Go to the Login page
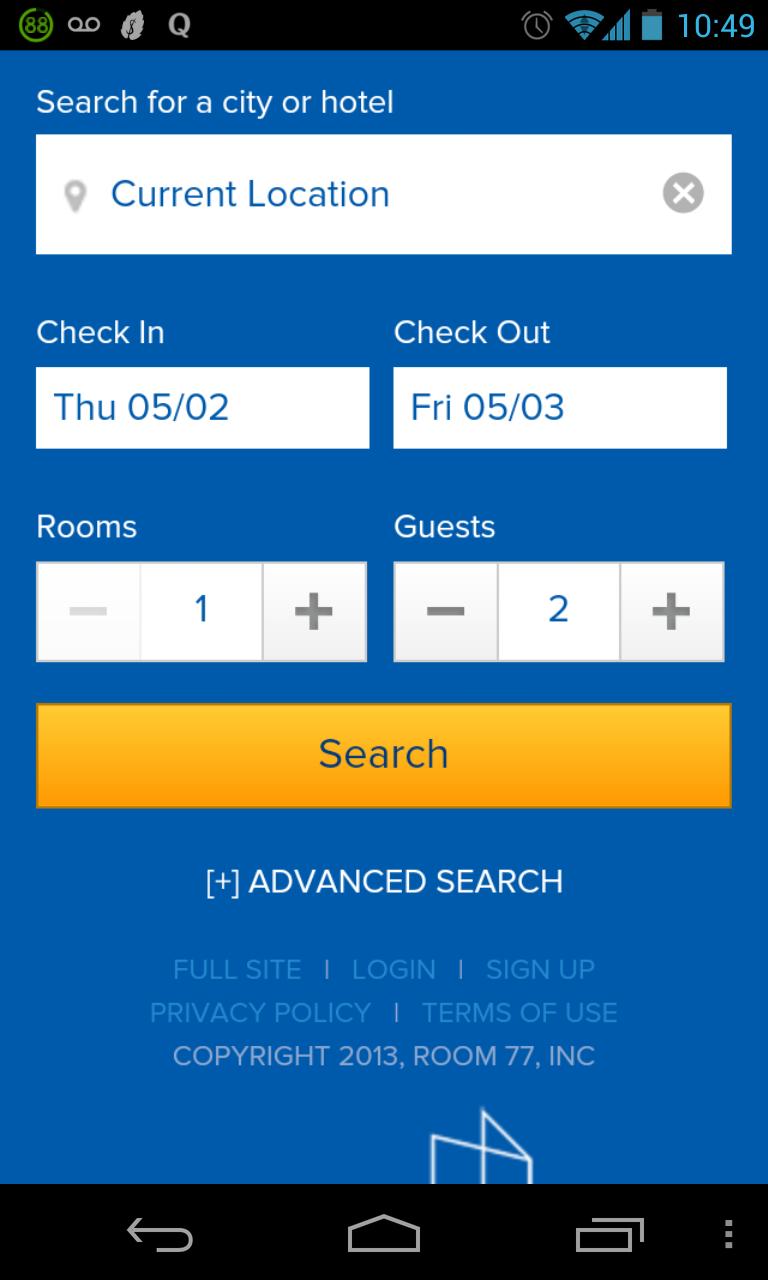Screen dimensions: 768x1280 394,969
